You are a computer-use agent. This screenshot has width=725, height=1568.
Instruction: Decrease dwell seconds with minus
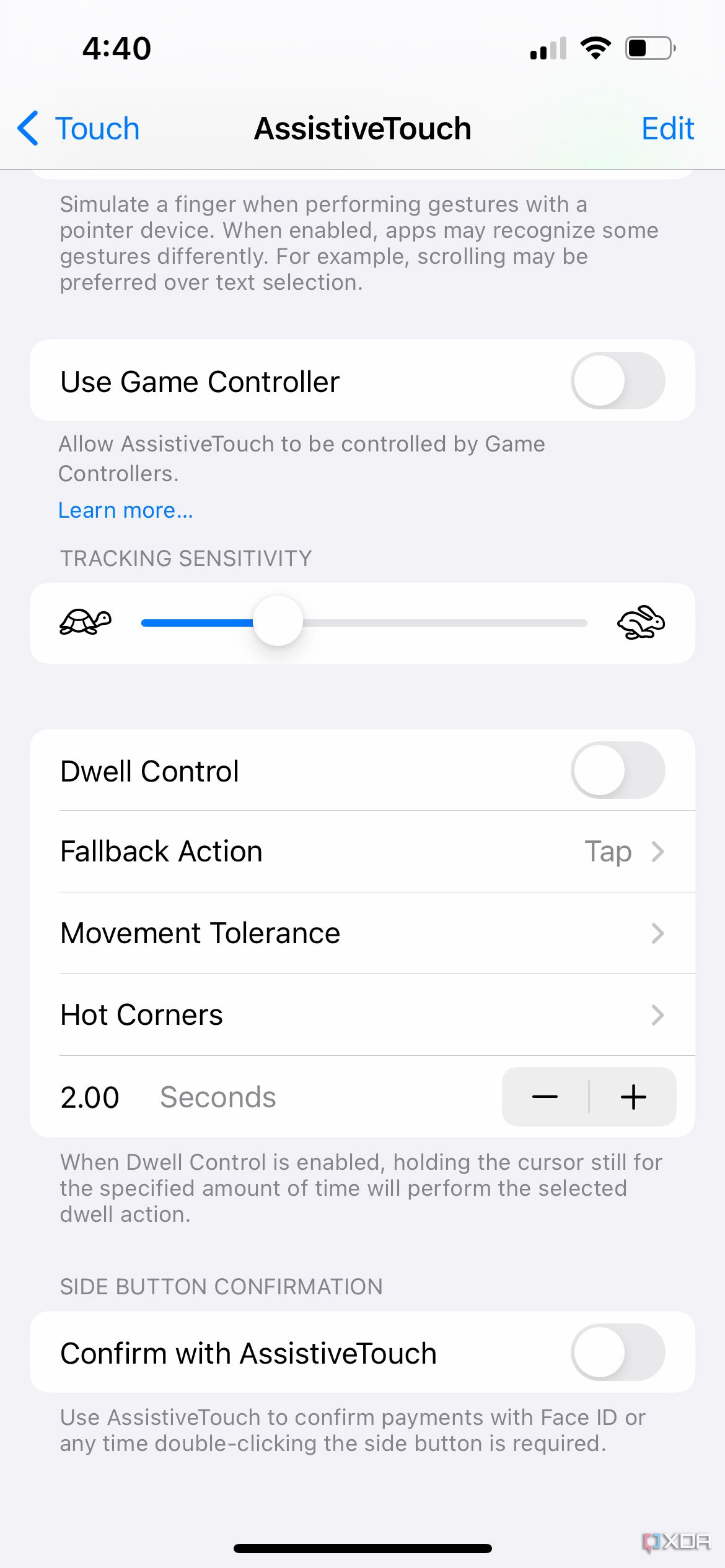[x=545, y=1097]
